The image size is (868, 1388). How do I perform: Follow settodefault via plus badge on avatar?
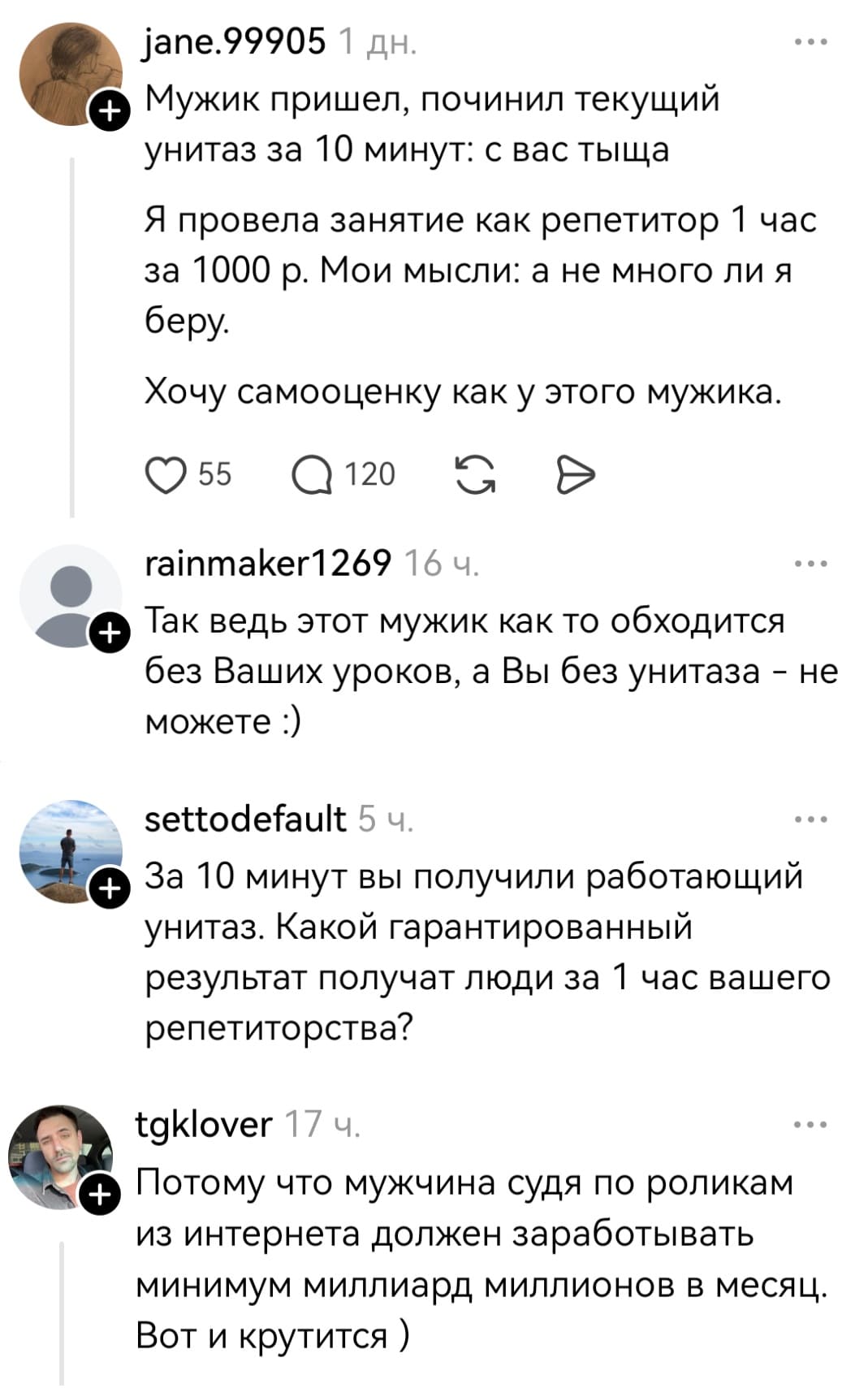coord(110,887)
